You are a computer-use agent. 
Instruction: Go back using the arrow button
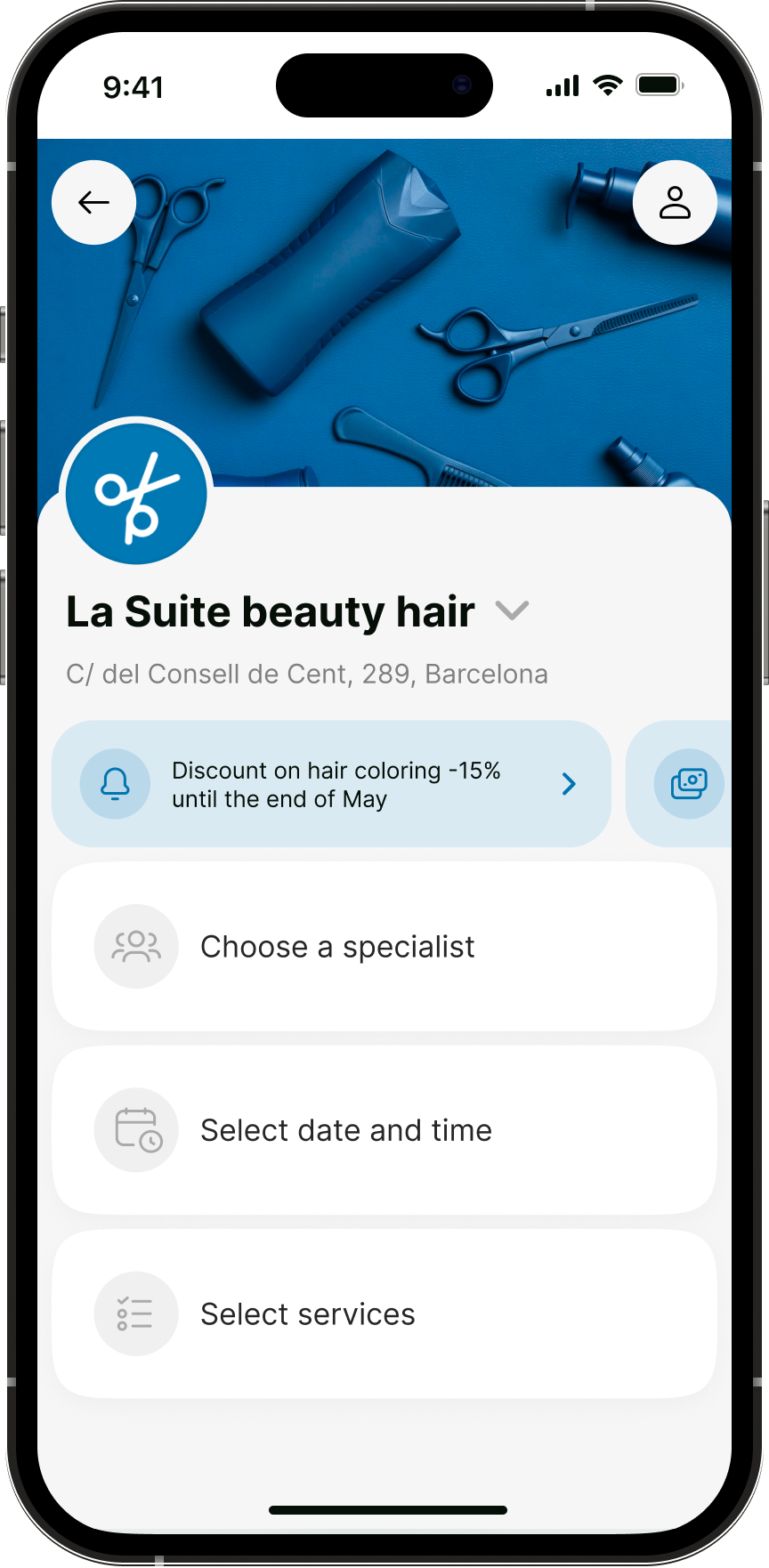coord(93,203)
